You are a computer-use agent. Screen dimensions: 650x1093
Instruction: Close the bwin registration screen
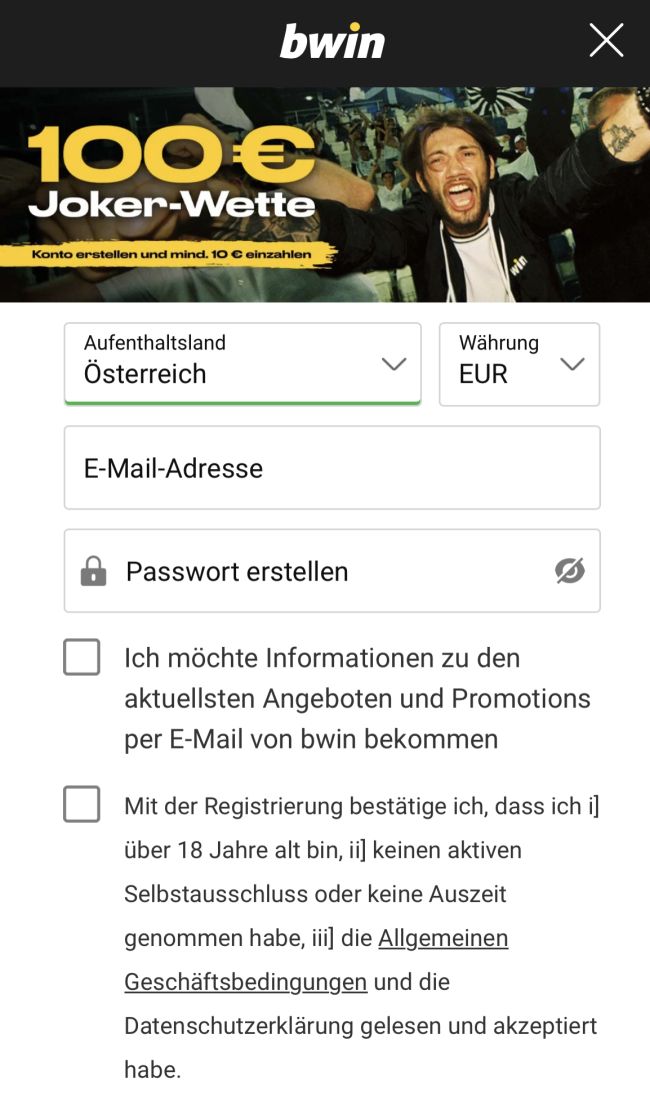[x=606, y=41]
